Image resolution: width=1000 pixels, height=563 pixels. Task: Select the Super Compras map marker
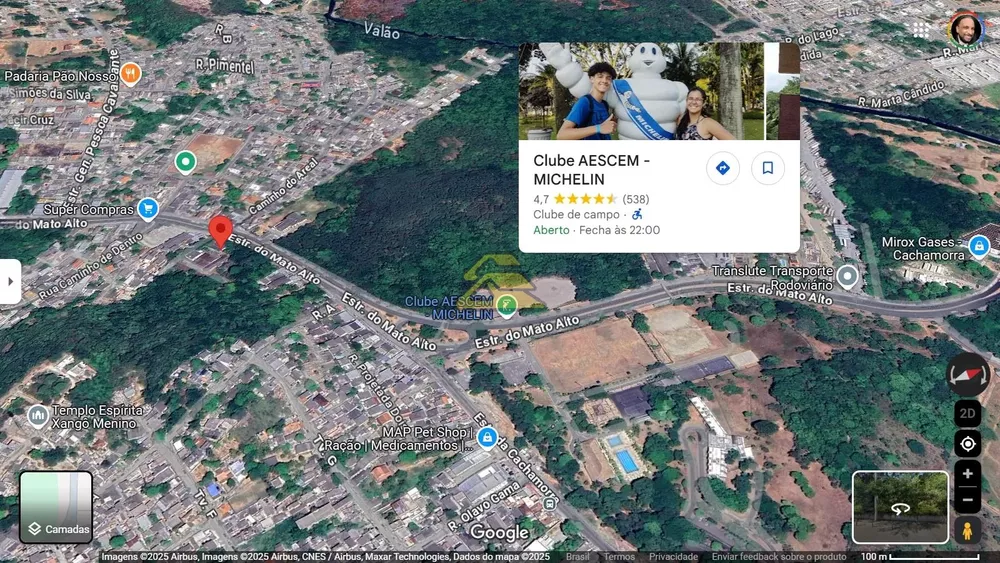pyautogui.click(x=148, y=208)
